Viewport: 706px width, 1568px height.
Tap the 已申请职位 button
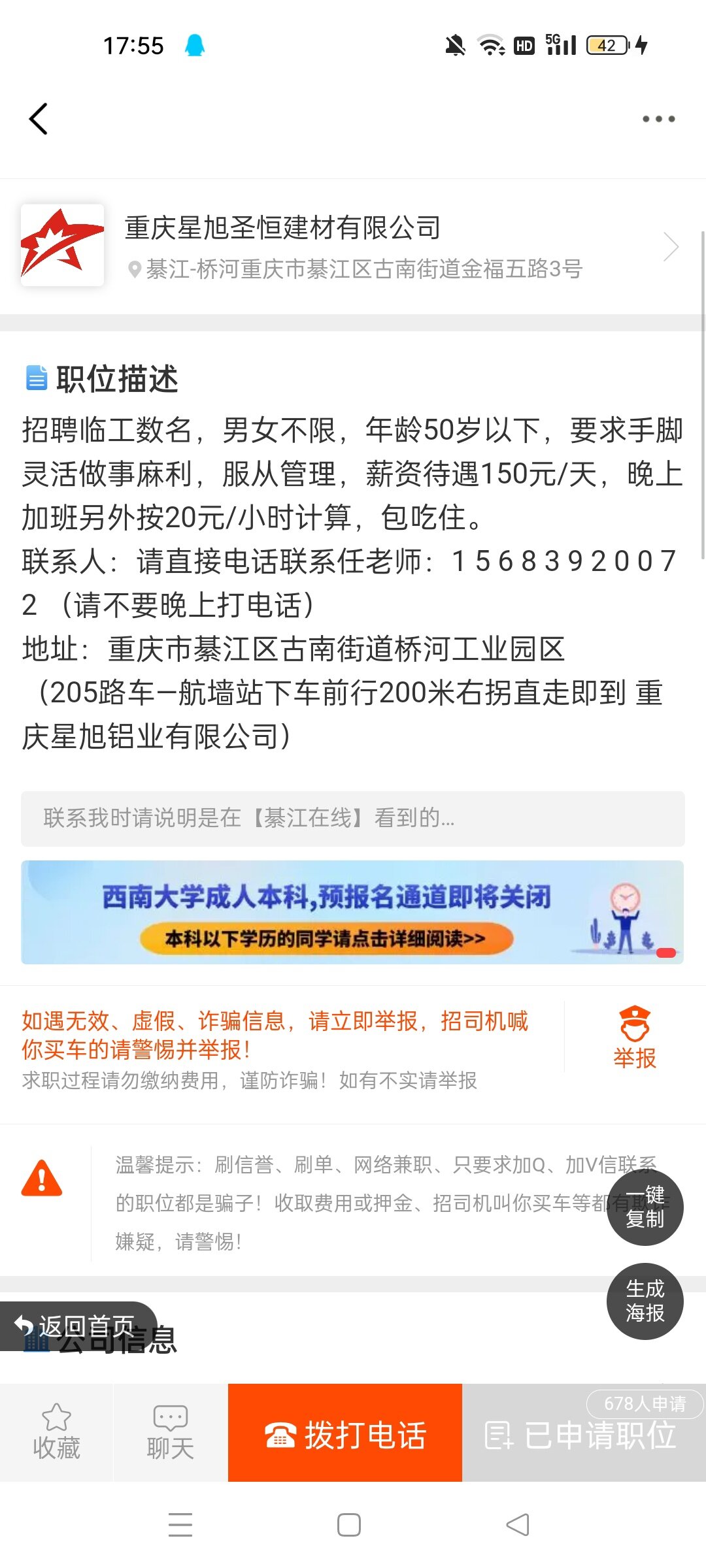pos(582,1436)
